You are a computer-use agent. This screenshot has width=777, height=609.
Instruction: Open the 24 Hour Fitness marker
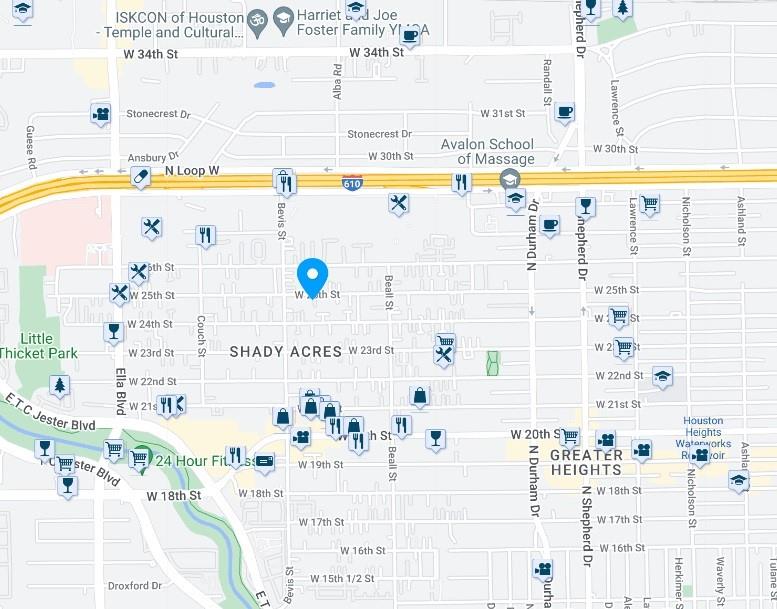coord(140,458)
